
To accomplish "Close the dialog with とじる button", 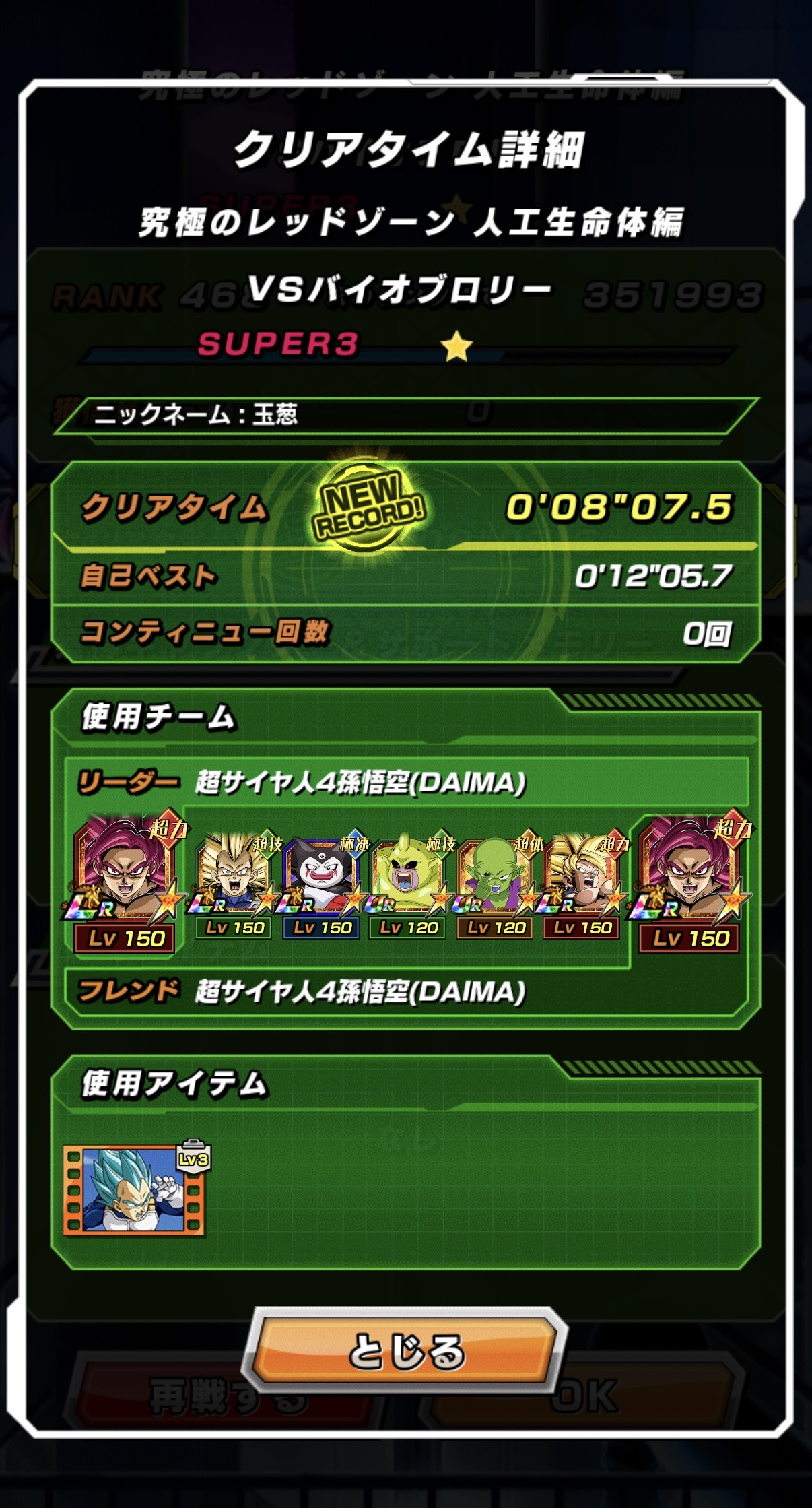I will pyautogui.click(x=406, y=1350).
